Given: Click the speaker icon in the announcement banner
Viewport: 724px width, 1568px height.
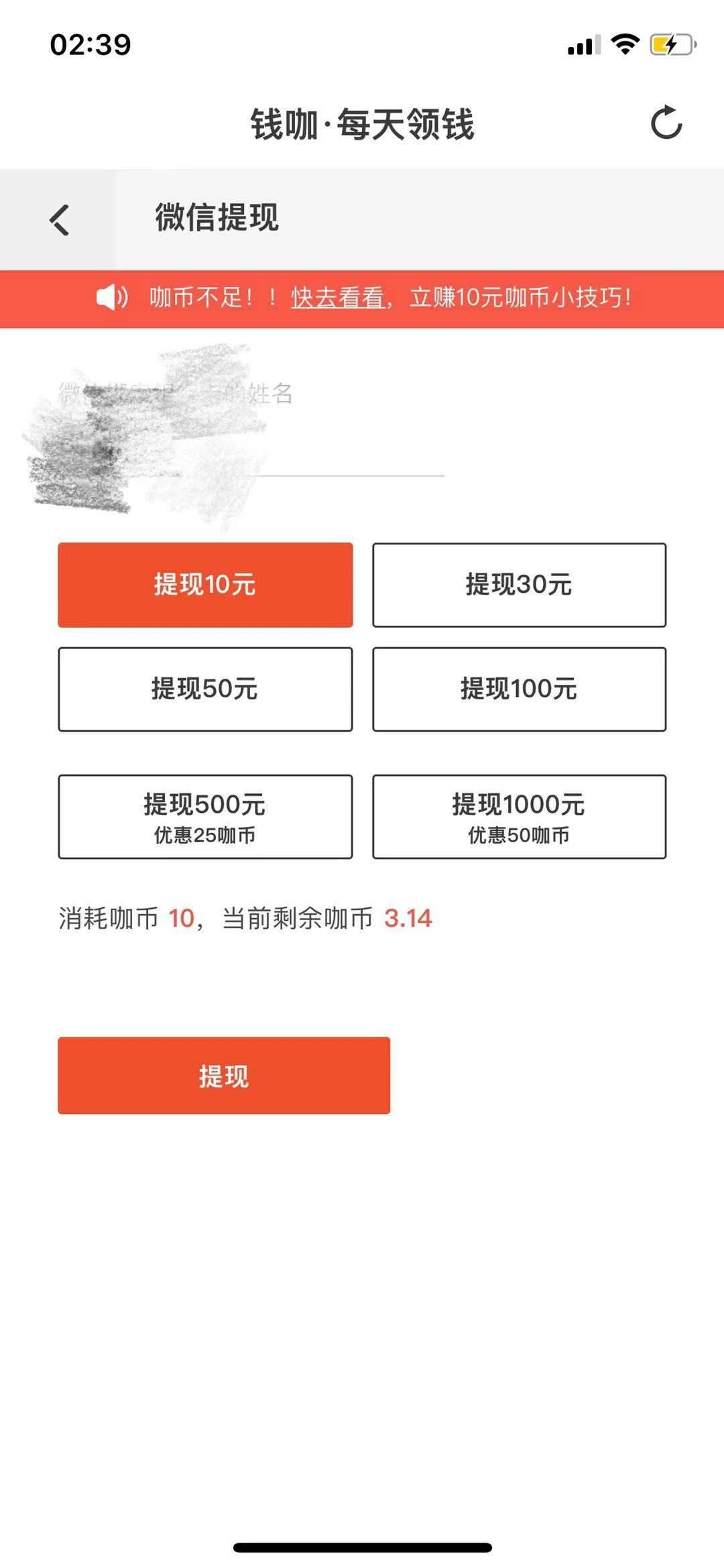Looking at the screenshot, I should pyautogui.click(x=111, y=297).
